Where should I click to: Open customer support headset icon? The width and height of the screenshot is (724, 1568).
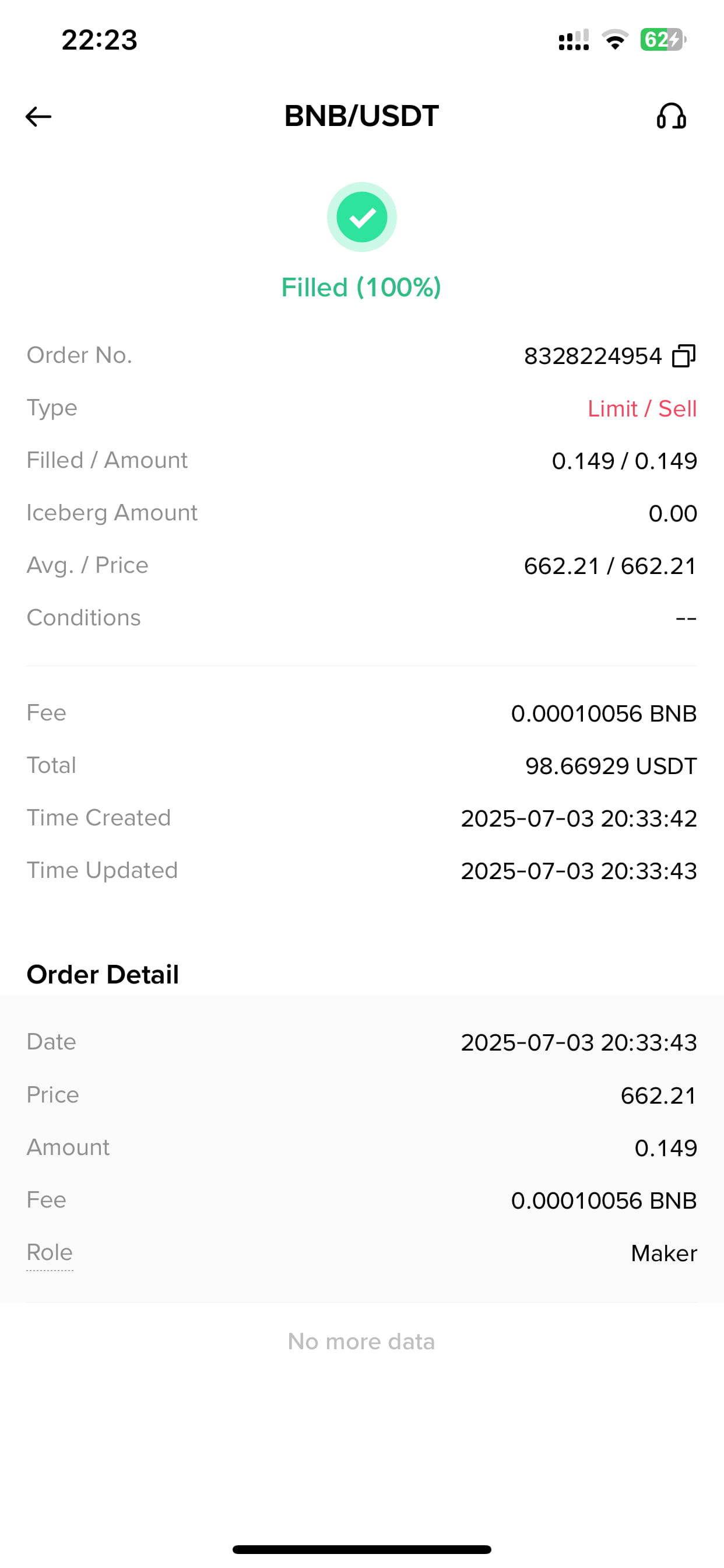[671, 116]
